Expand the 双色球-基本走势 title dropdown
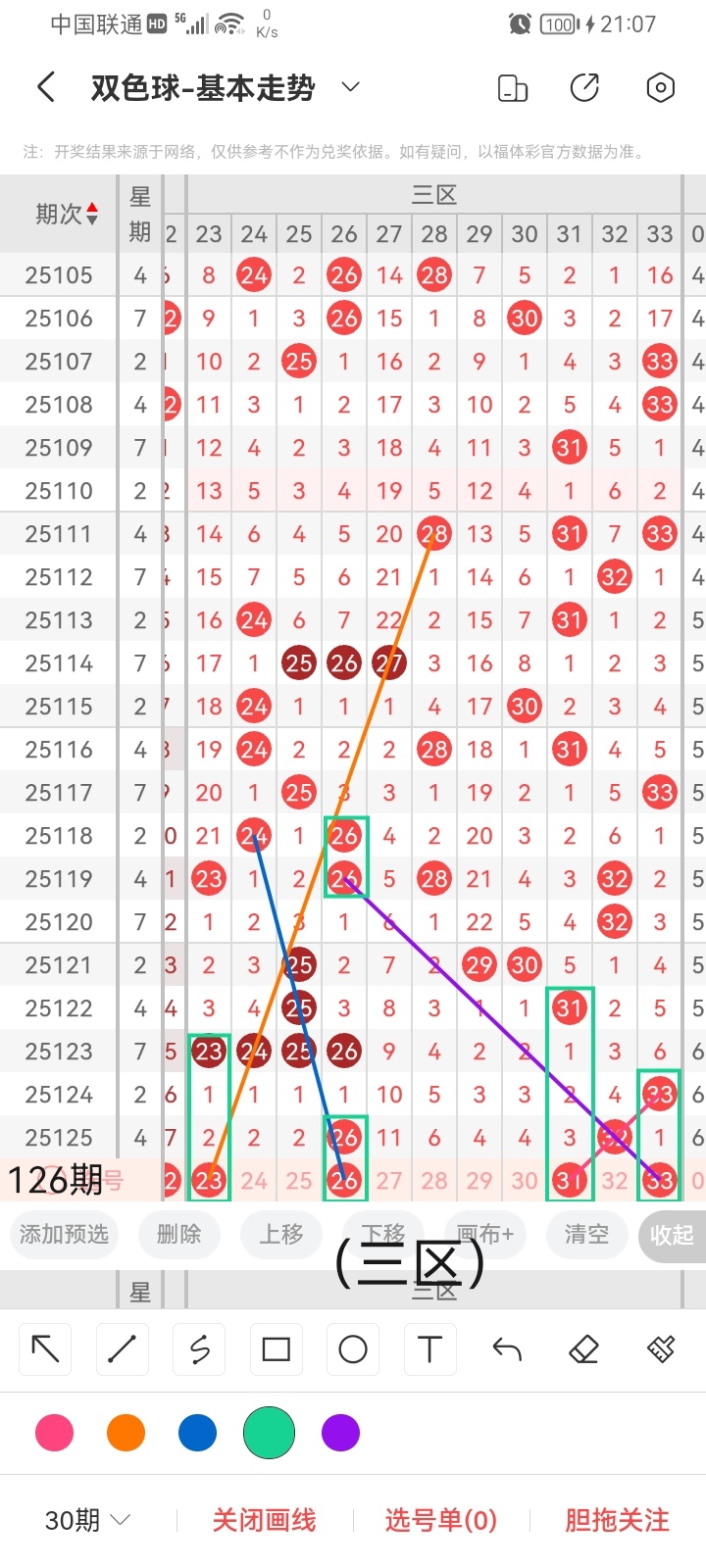Viewport: 706px width, 1568px height. click(350, 88)
